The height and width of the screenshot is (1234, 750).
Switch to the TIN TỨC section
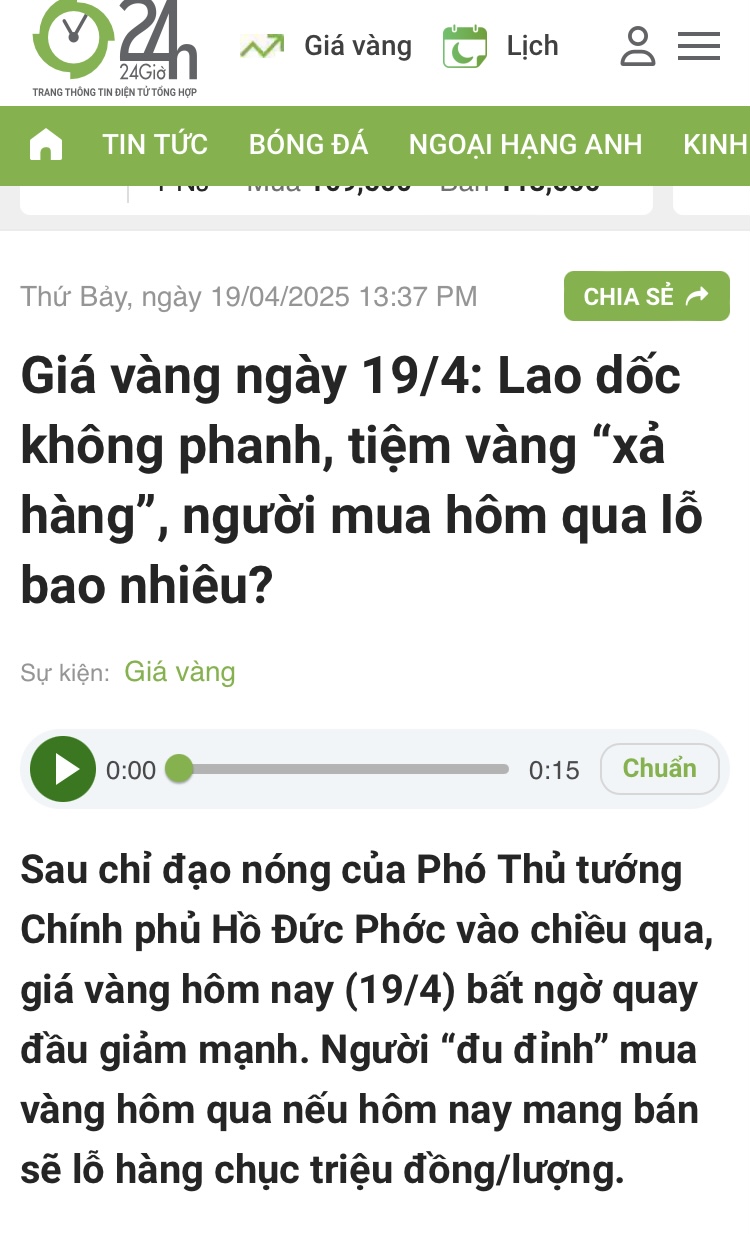point(154,145)
